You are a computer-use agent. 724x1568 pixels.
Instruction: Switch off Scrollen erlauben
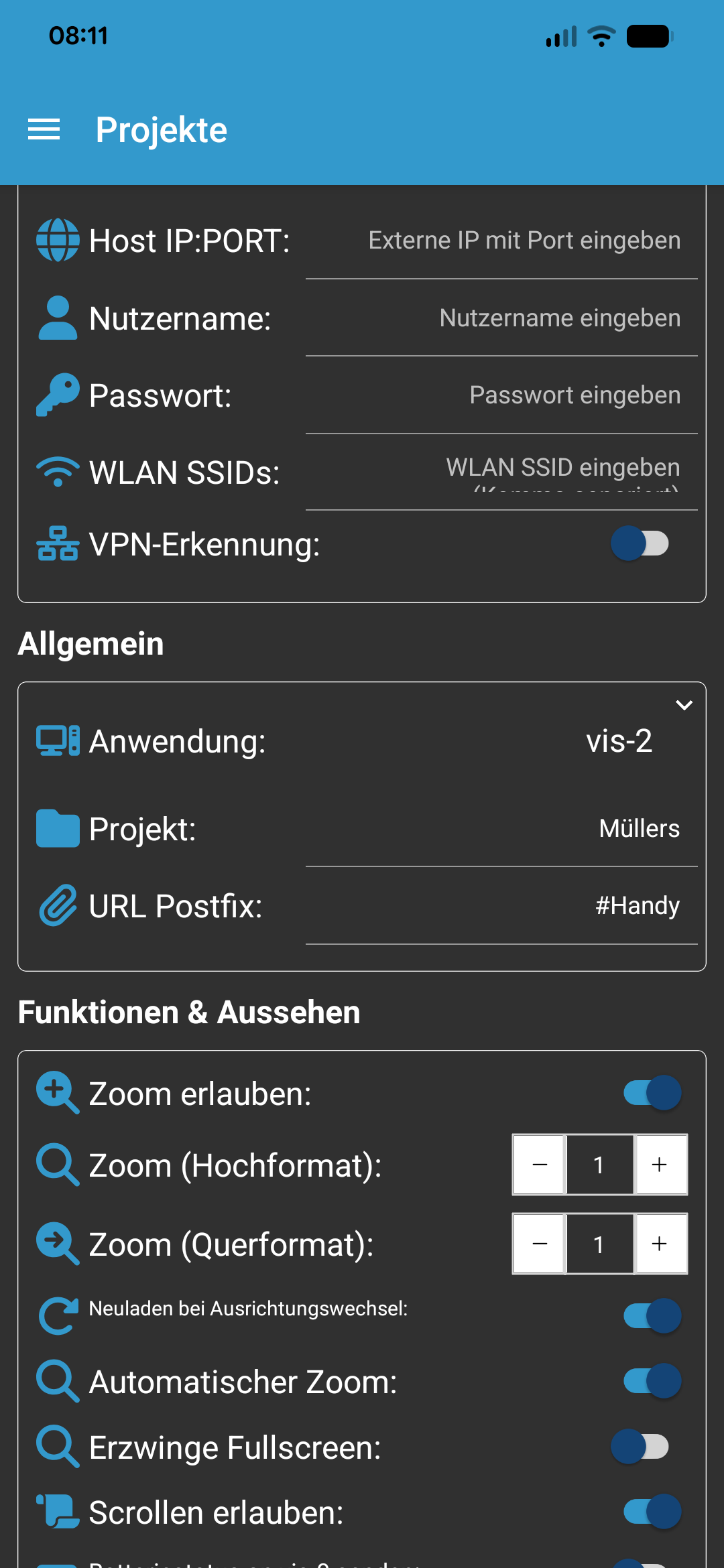click(x=652, y=1512)
